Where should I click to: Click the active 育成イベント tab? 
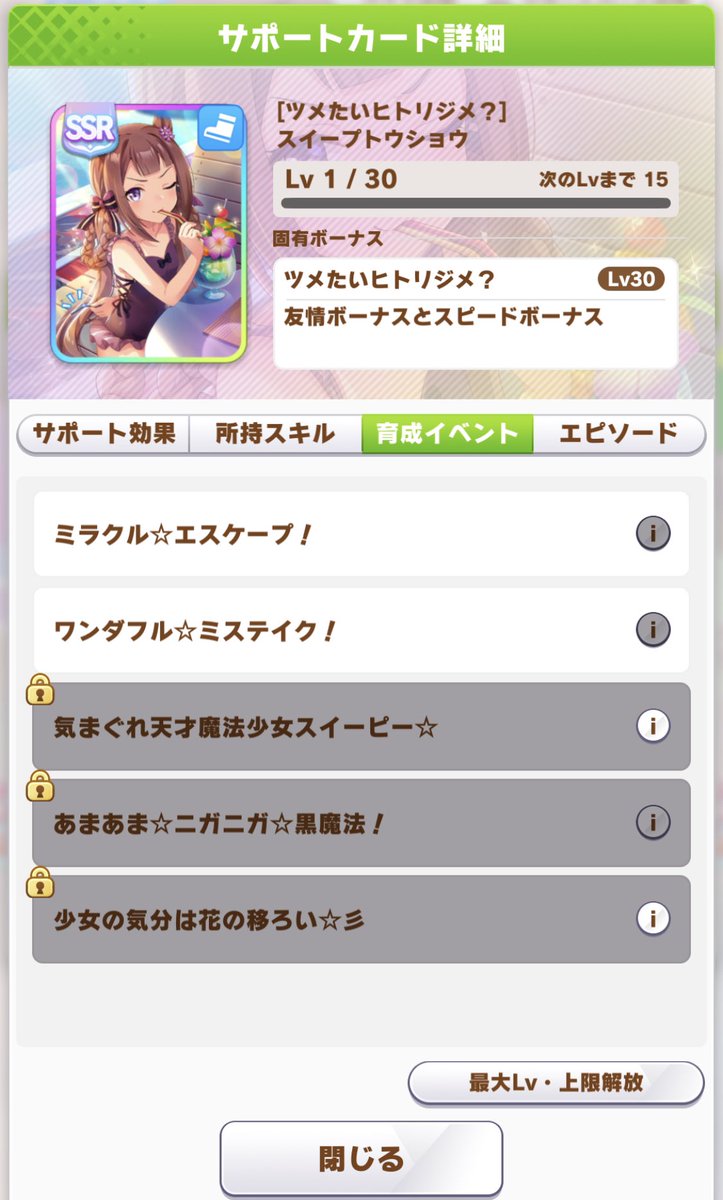[445, 434]
